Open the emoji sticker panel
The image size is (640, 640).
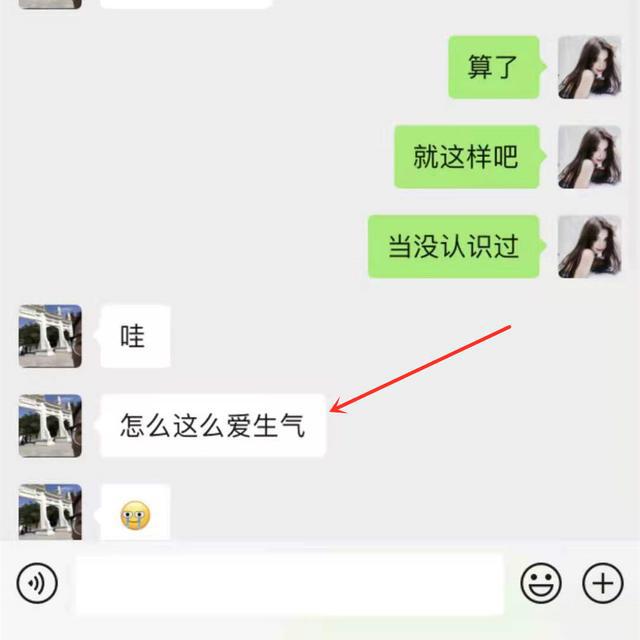point(541,583)
